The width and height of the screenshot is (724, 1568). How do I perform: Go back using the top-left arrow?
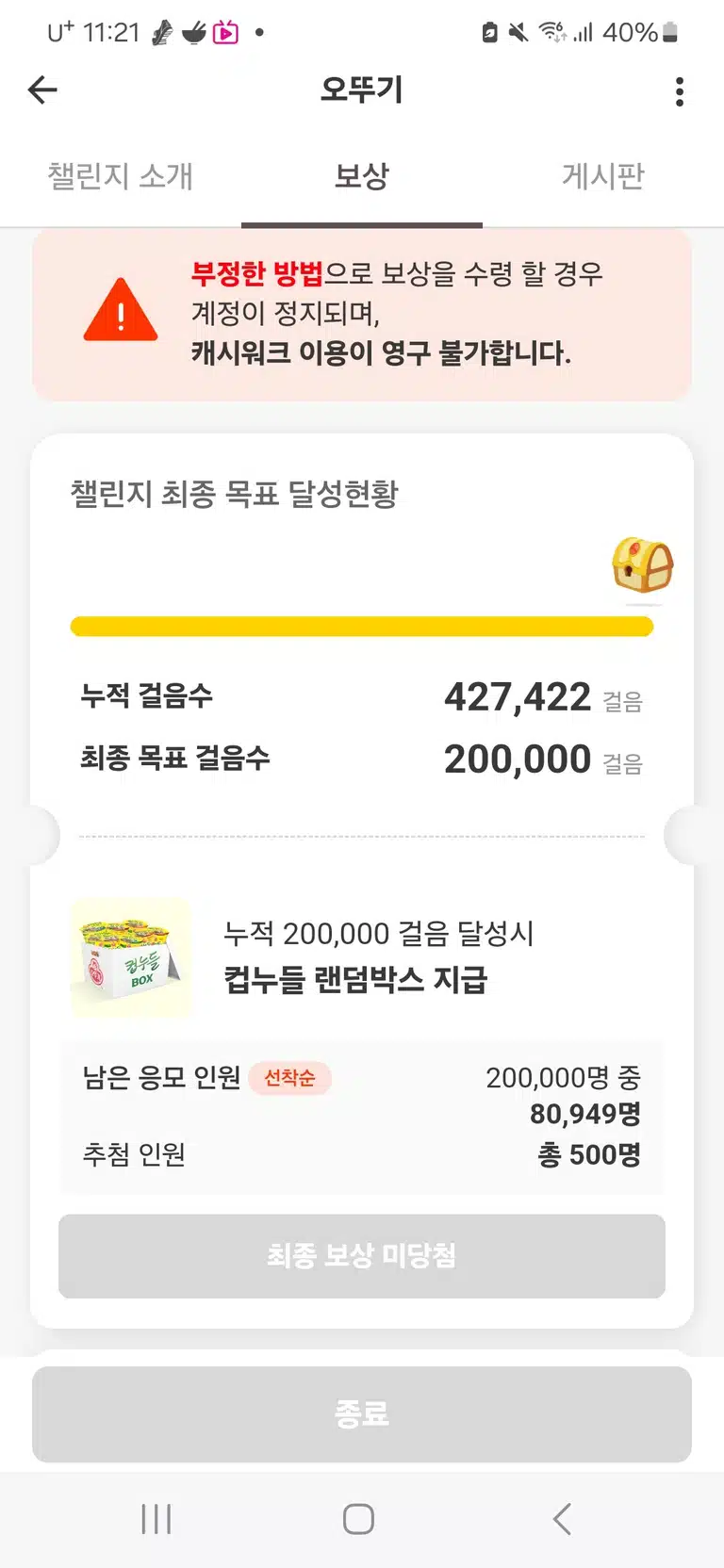click(x=42, y=90)
